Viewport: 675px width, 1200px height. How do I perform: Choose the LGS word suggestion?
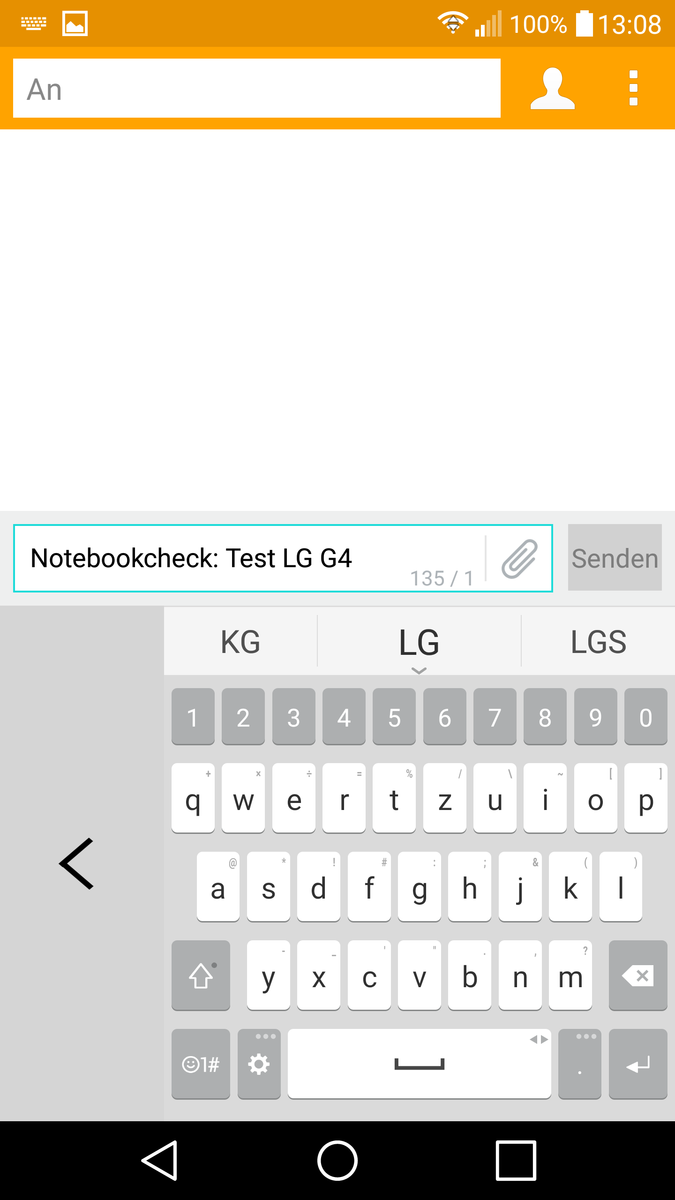point(598,641)
